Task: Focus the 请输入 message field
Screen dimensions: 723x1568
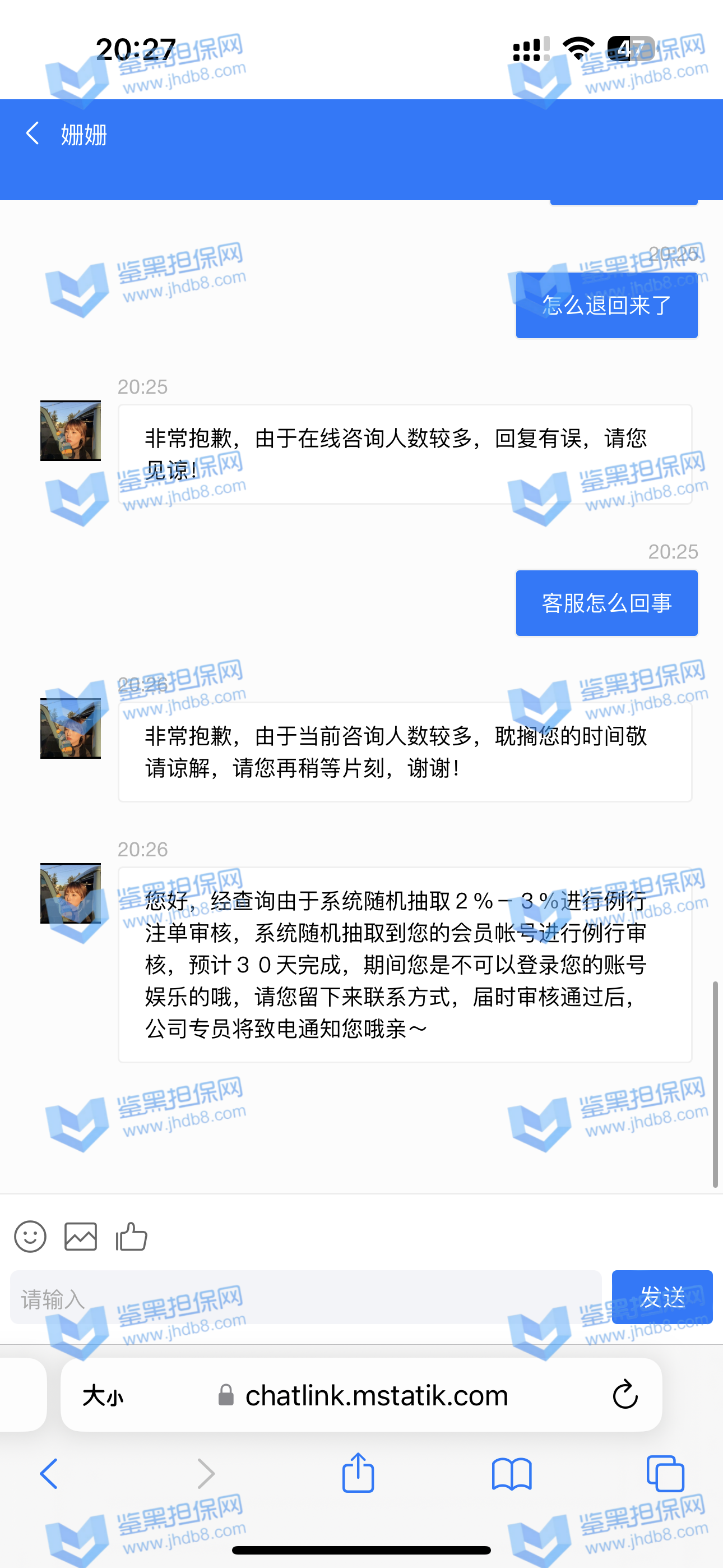Action: coord(305,1298)
